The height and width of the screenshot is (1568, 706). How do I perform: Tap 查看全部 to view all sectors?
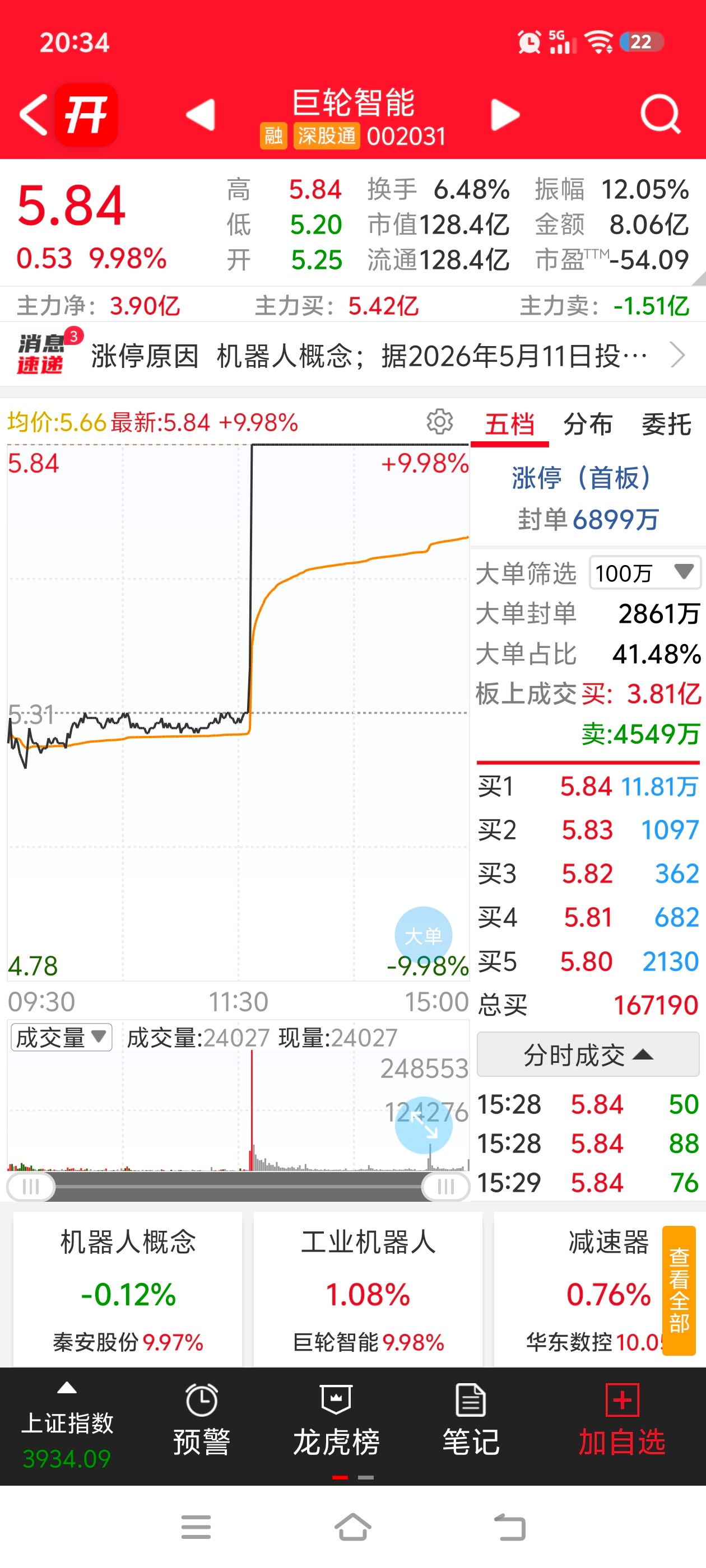[x=679, y=1290]
